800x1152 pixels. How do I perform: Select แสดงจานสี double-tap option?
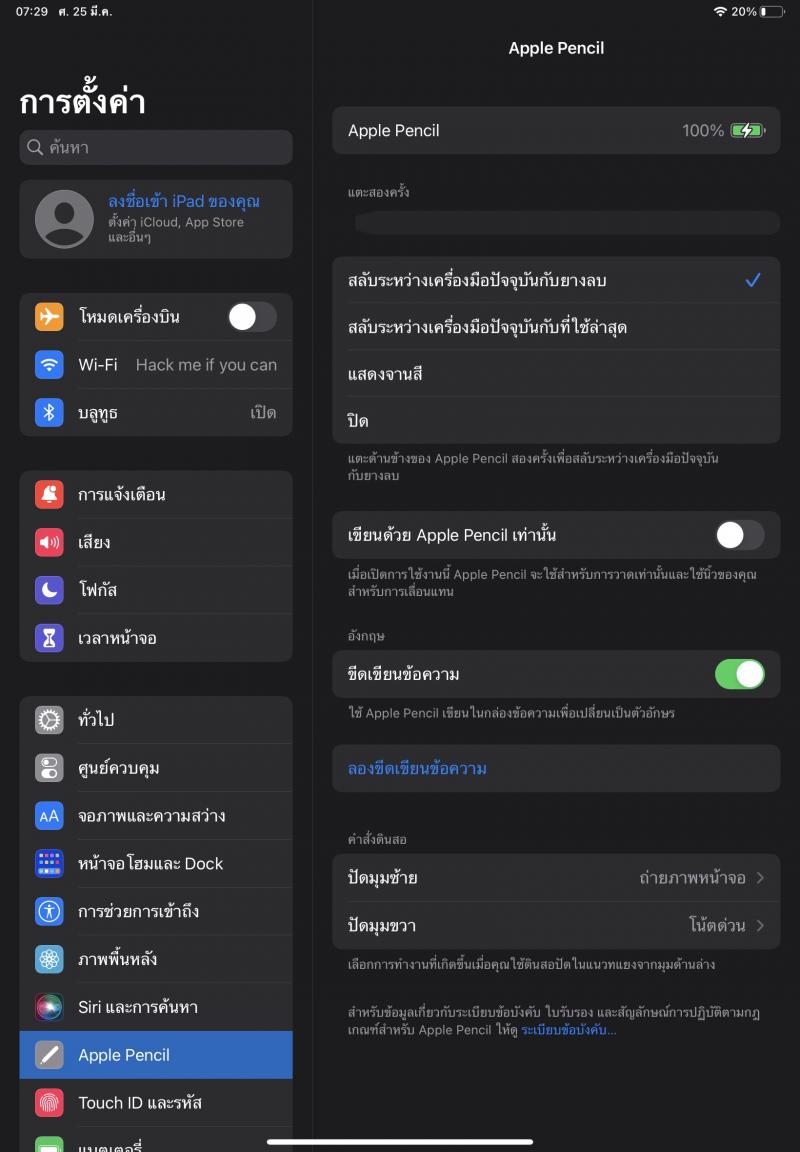coord(555,374)
